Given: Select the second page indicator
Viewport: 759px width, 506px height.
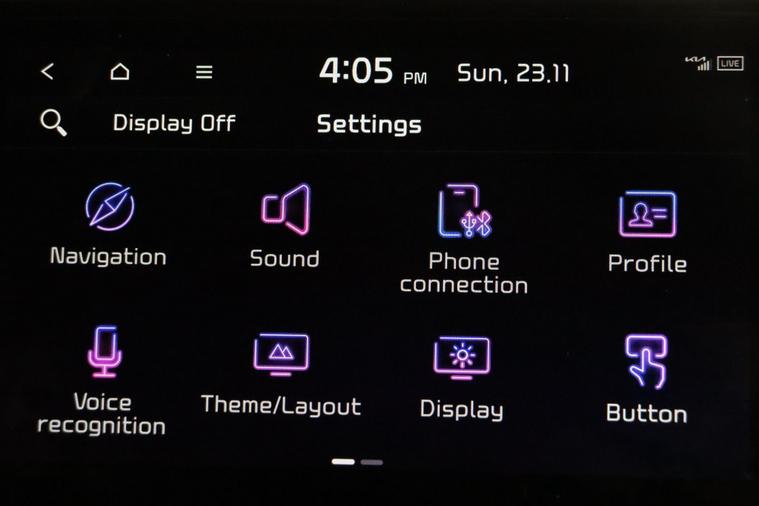Looking at the screenshot, I should (372, 462).
